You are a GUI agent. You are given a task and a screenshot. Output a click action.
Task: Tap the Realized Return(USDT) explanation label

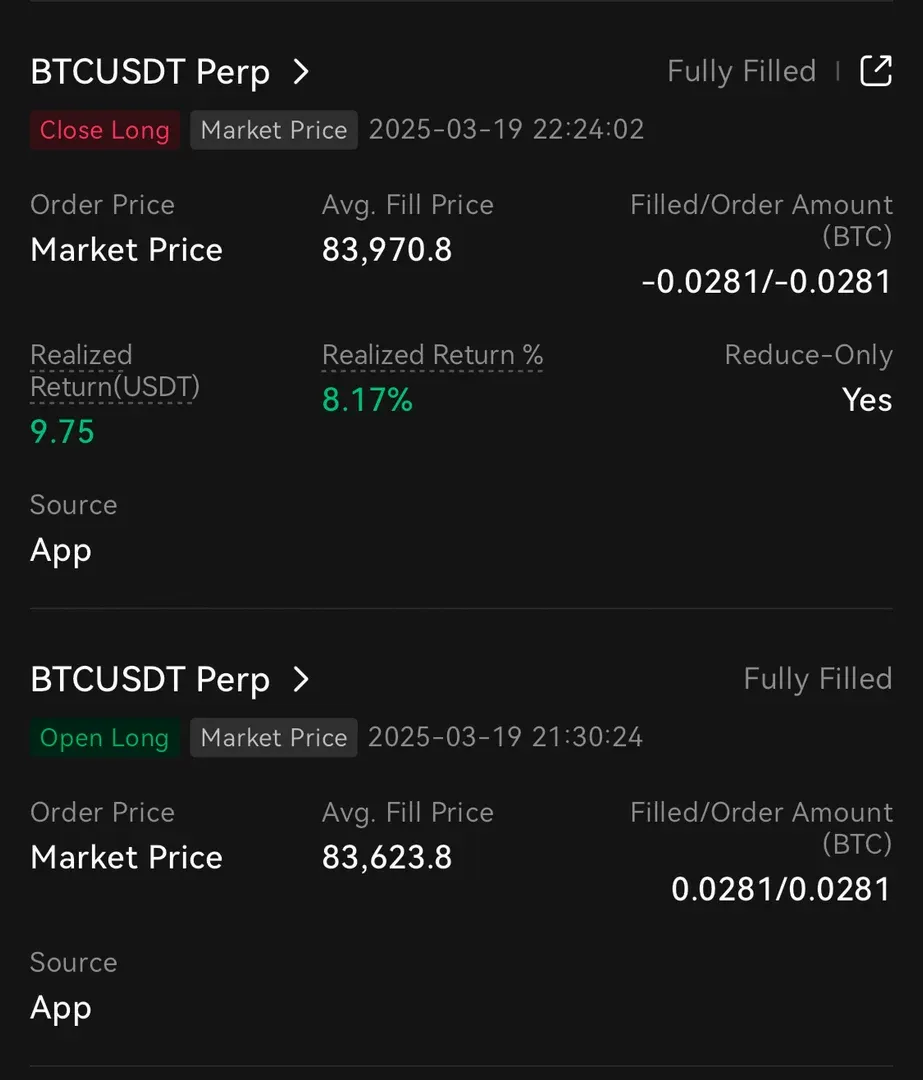114,370
